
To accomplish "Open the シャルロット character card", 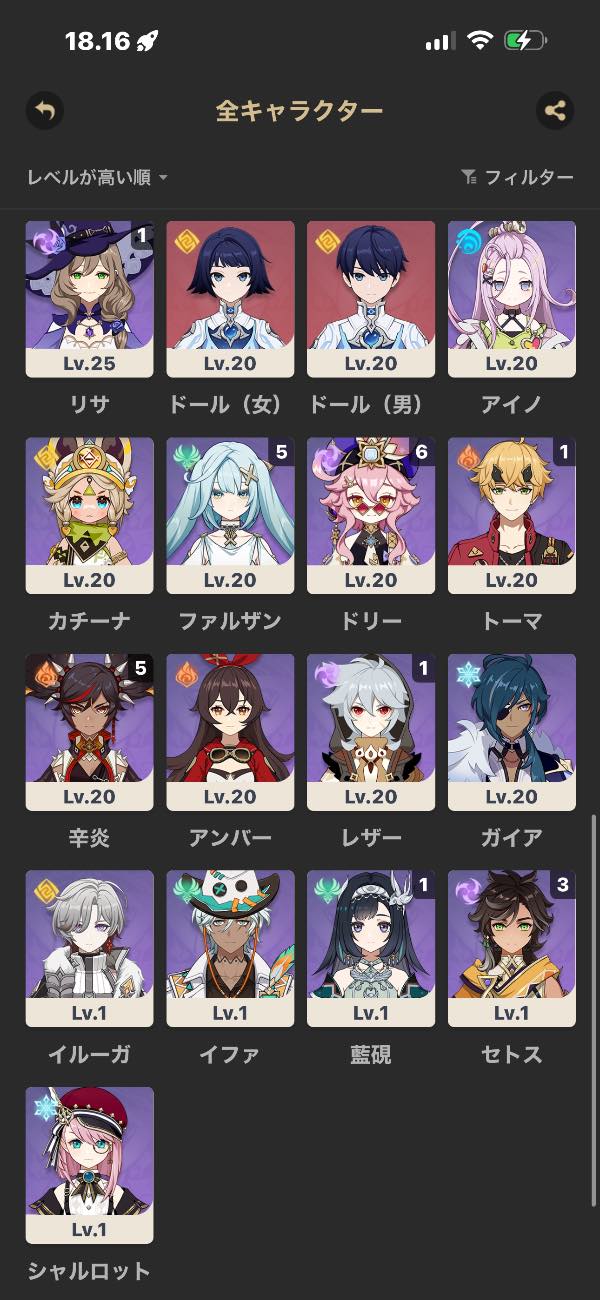I will (x=90, y=1165).
